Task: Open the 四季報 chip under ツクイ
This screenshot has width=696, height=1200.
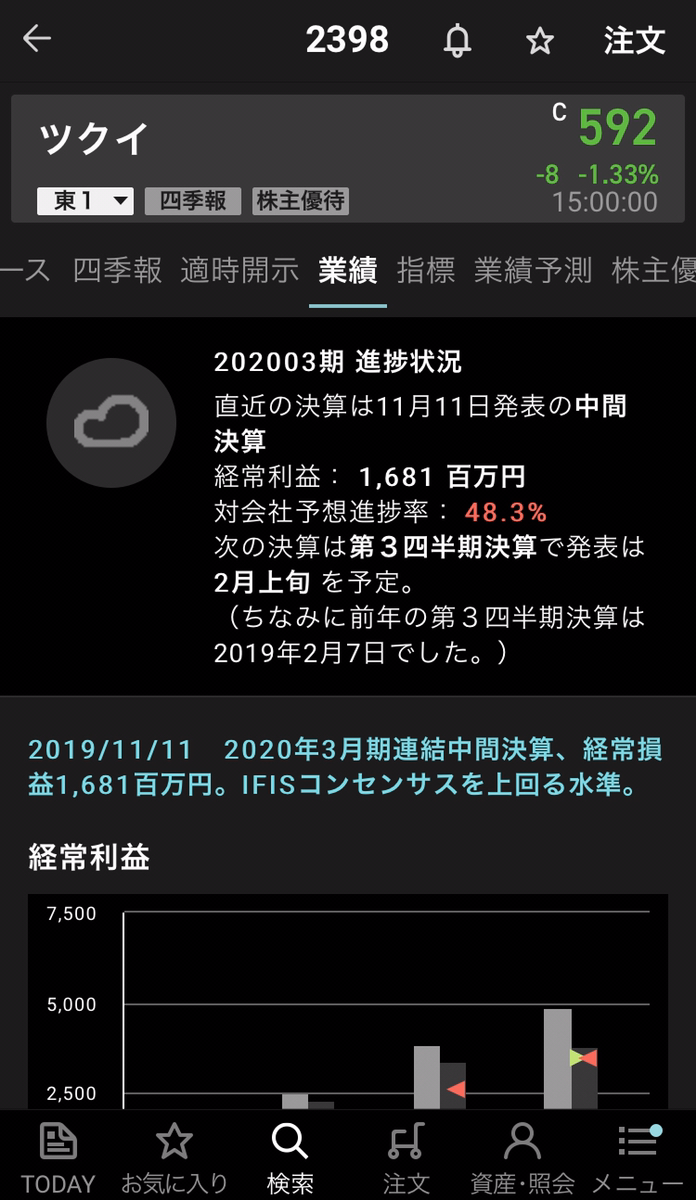Action: [x=193, y=201]
